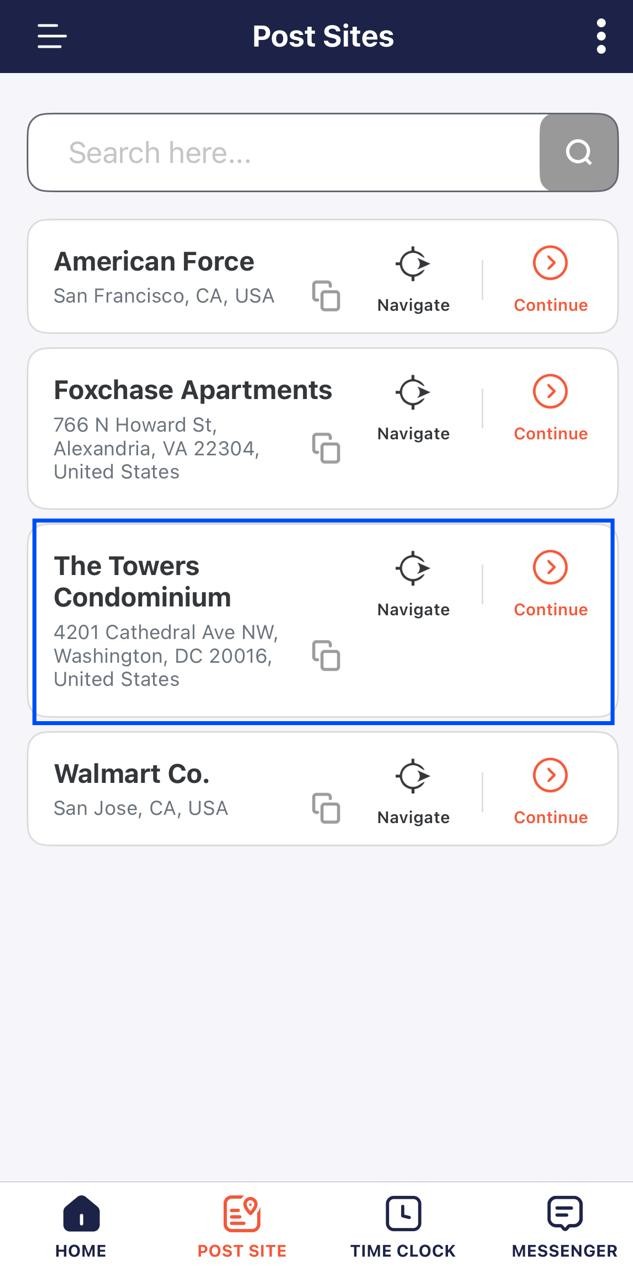Image resolution: width=633 pixels, height=1280 pixels.
Task: Open the hamburger drawer menu
Action: pos(52,36)
